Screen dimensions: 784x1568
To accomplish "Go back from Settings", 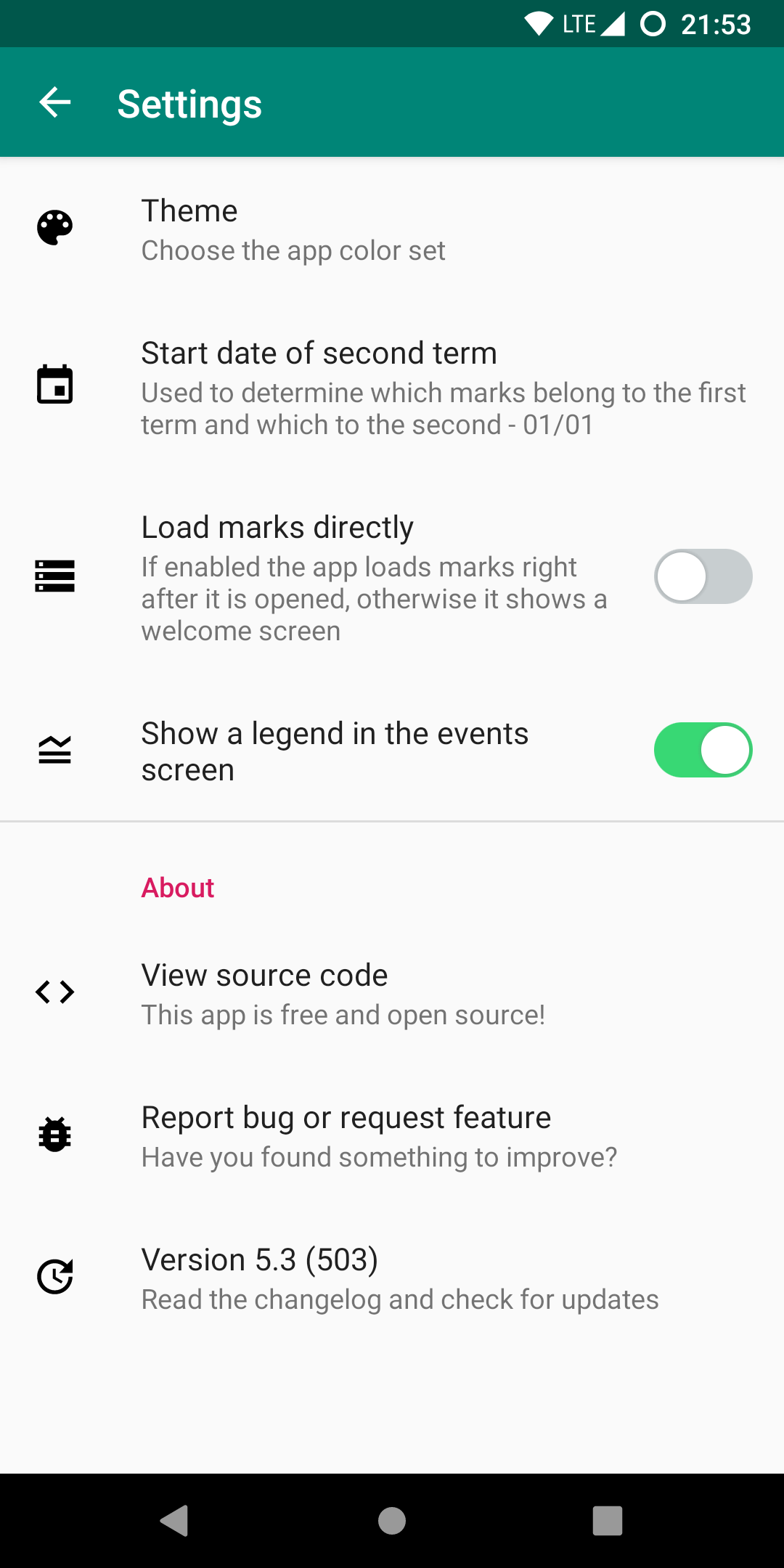I will coord(55,102).
